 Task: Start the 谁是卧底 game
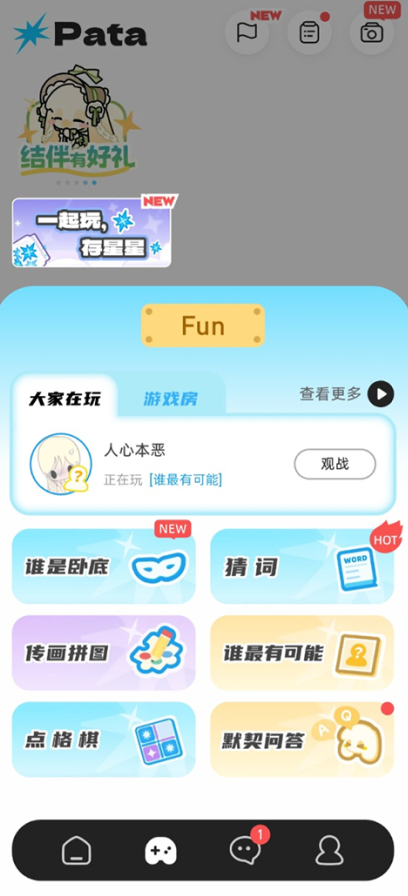[x=103, y=566]
